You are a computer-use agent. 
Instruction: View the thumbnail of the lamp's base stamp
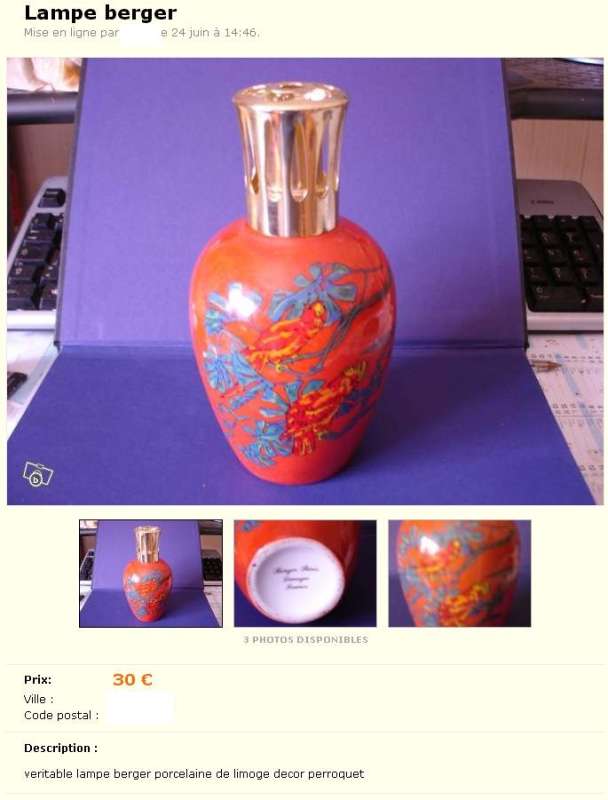coord(305,573)
